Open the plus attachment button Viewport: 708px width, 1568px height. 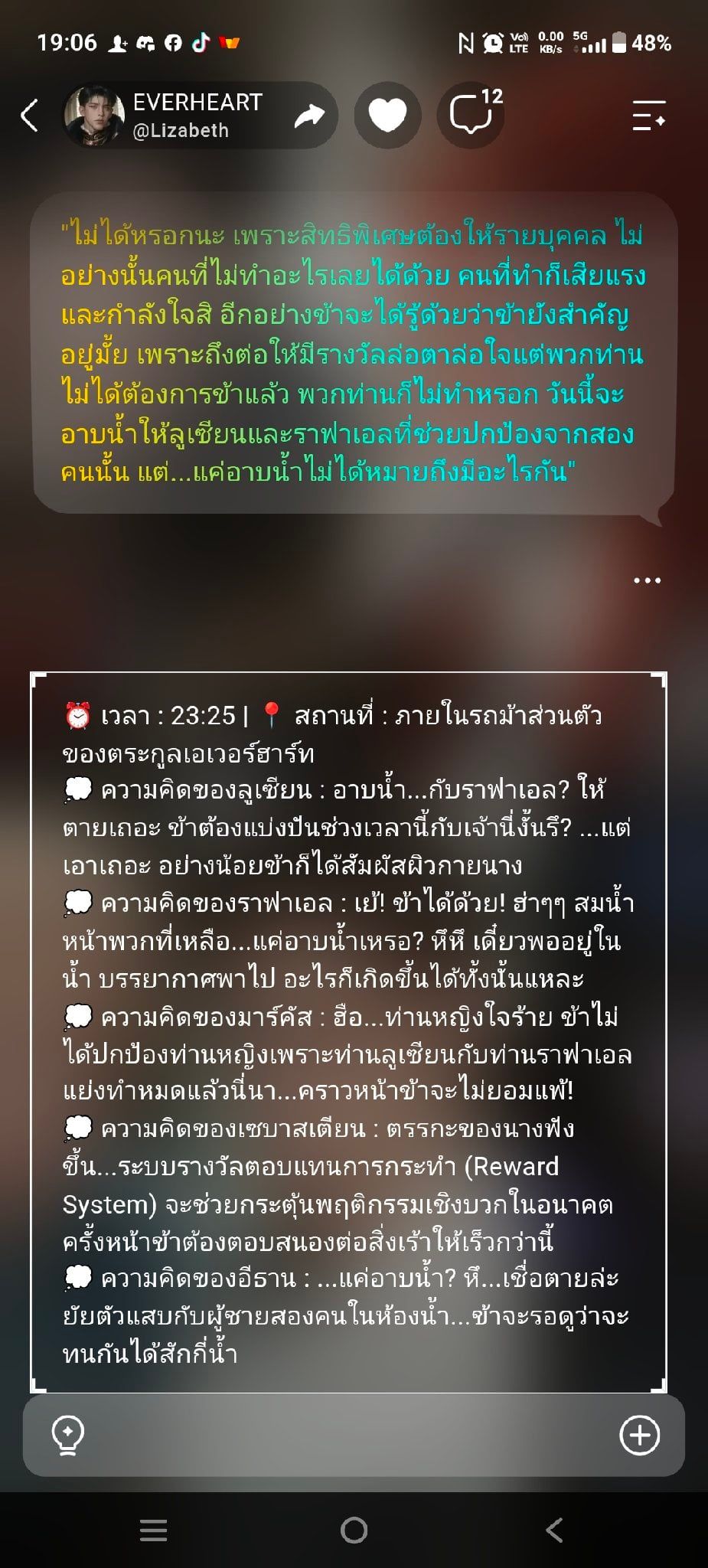640,1435
